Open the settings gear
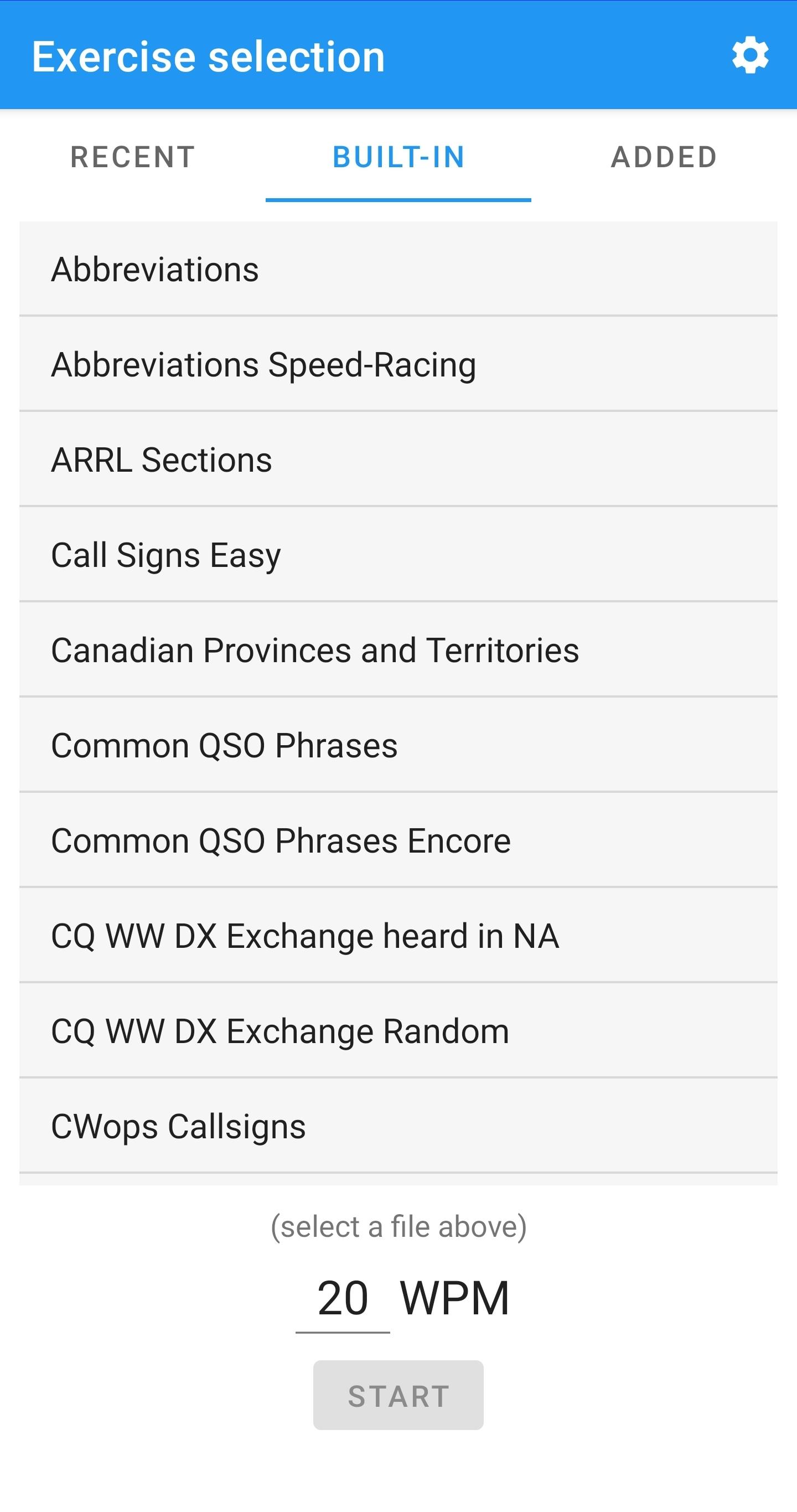 (x=750, y=56)
